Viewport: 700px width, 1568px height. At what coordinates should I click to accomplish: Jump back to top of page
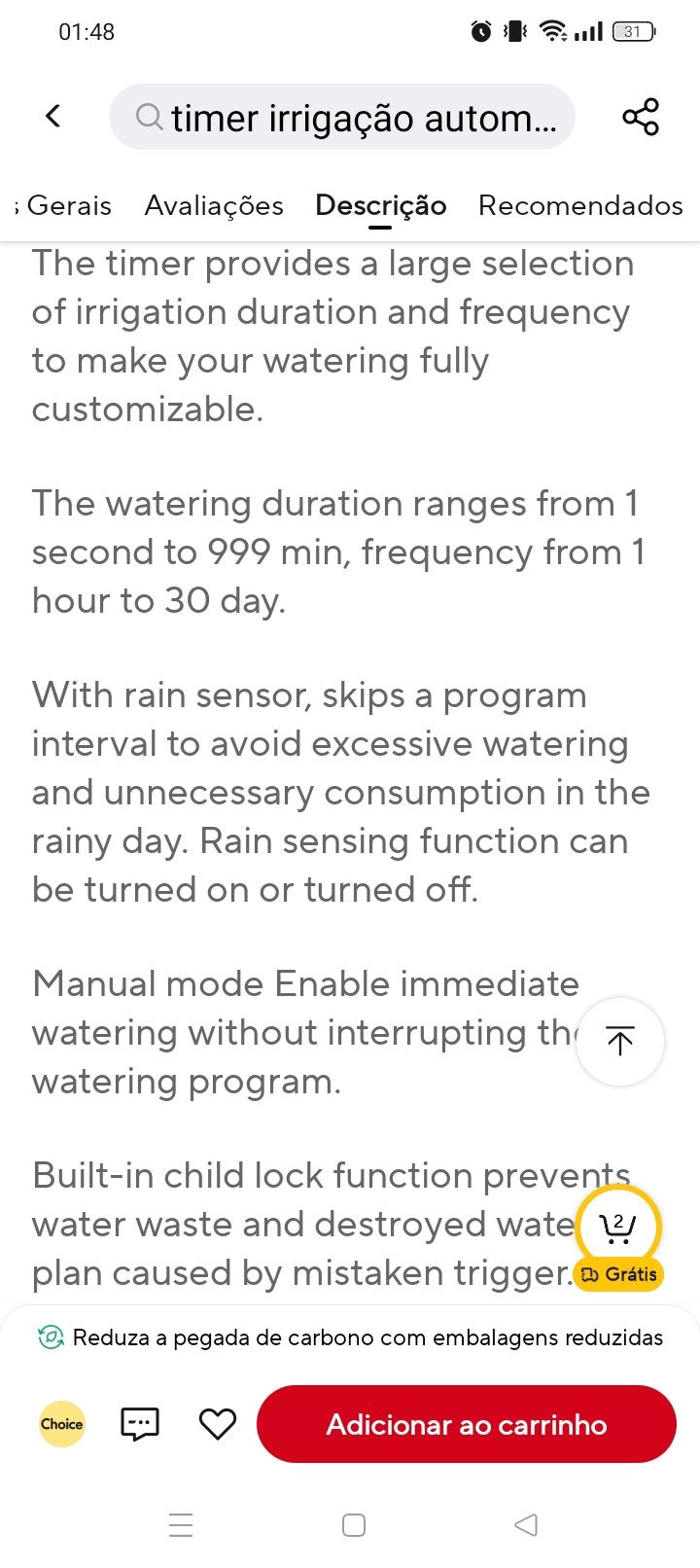click(619, 1041)
